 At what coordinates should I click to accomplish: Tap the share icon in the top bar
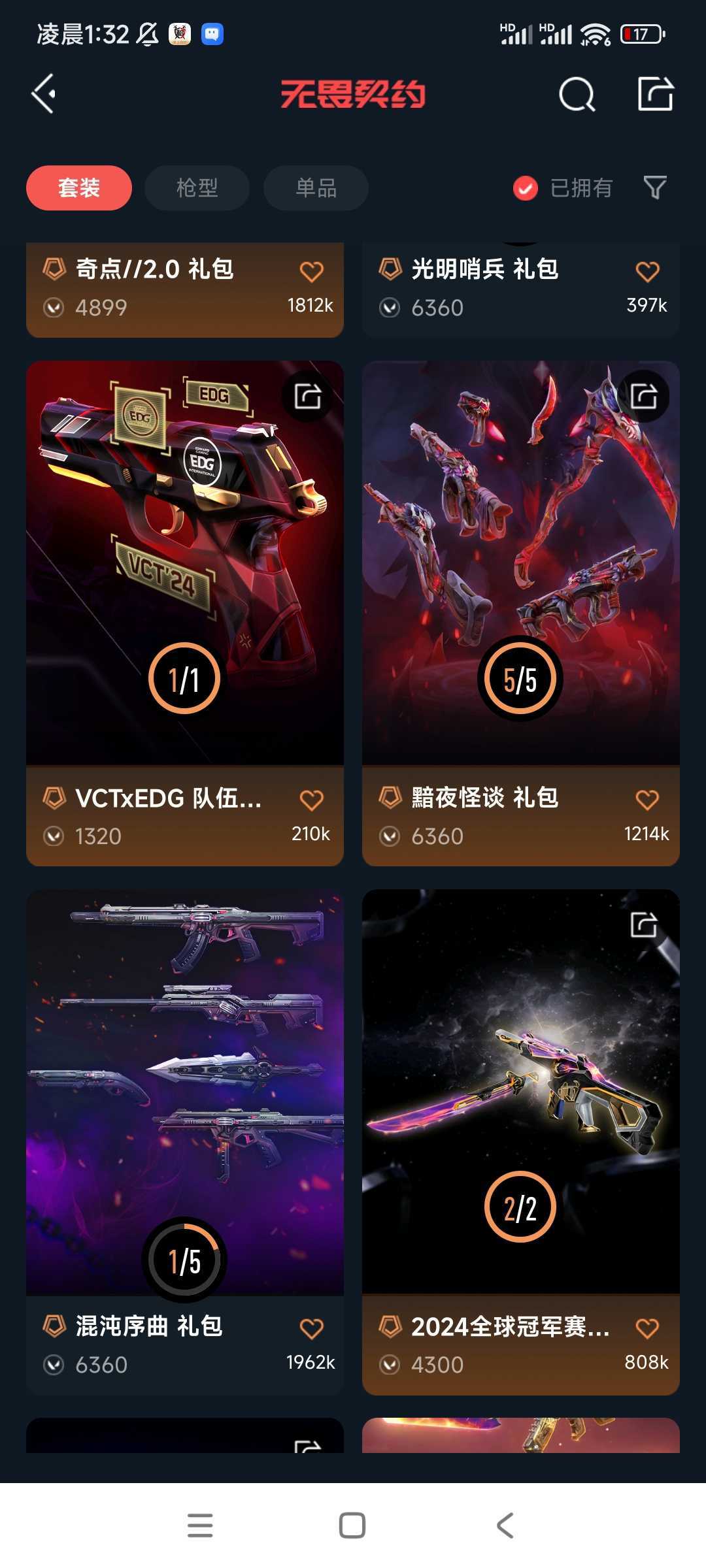pyautogui.click(x=656, y=94)
